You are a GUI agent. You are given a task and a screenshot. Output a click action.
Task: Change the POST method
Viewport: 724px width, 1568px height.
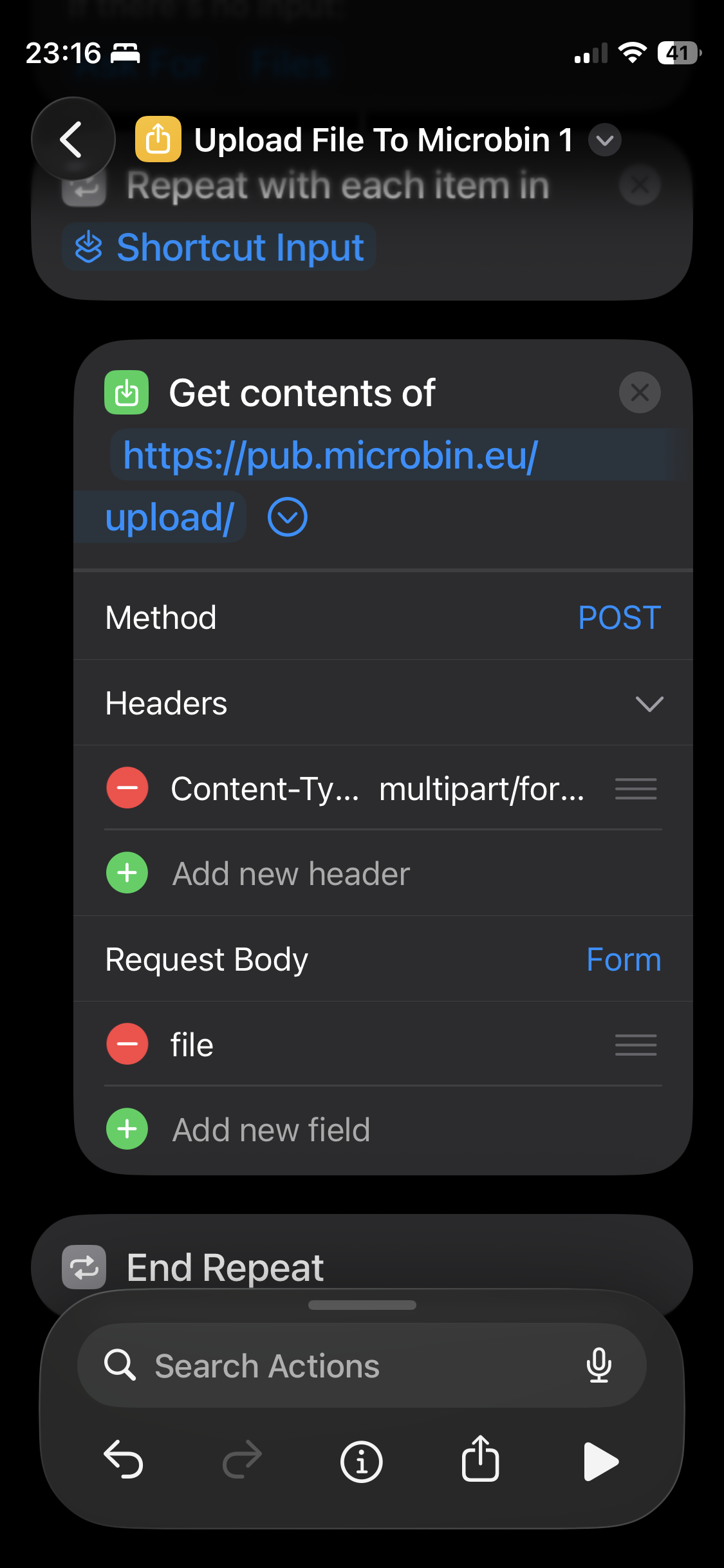pos(618,618)
